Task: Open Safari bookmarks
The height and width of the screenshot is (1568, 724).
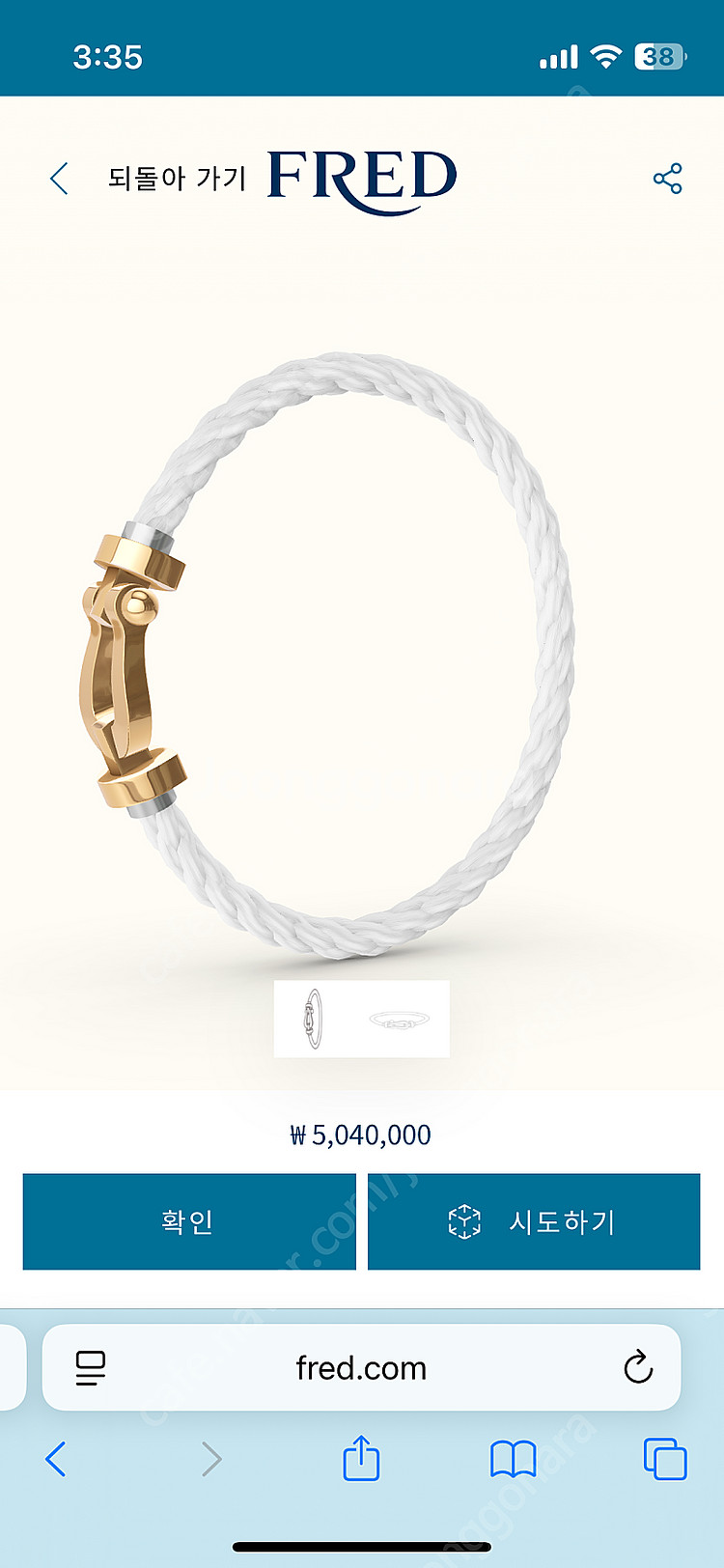Action: pos(513,1459)
